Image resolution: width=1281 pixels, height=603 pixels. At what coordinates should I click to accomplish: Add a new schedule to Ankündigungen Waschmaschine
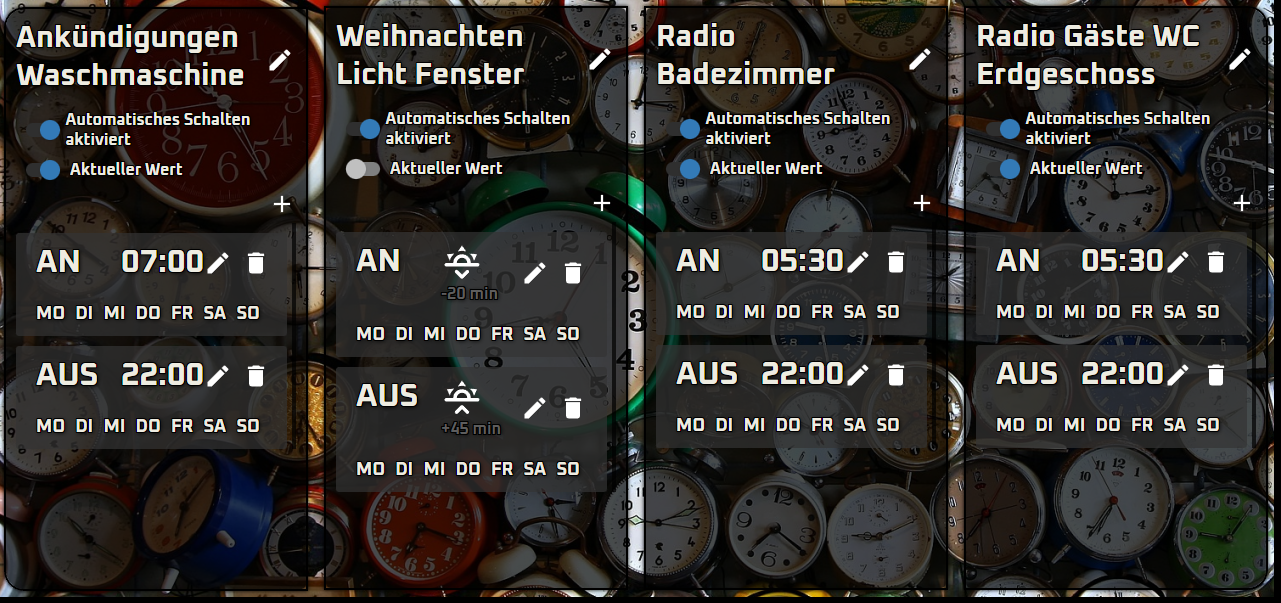(x=282, y=204)
